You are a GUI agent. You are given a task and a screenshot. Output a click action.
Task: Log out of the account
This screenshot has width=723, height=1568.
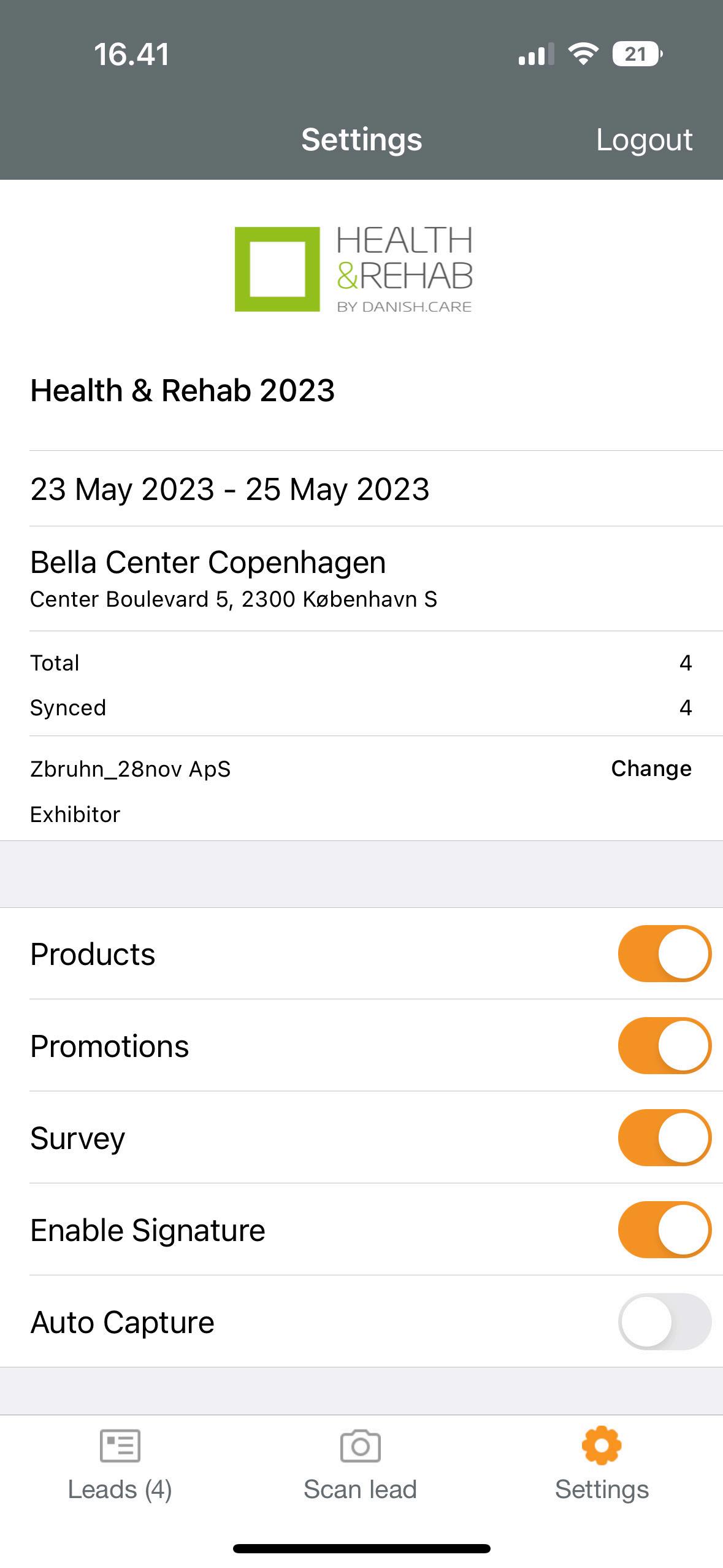(x=644, y=140)
